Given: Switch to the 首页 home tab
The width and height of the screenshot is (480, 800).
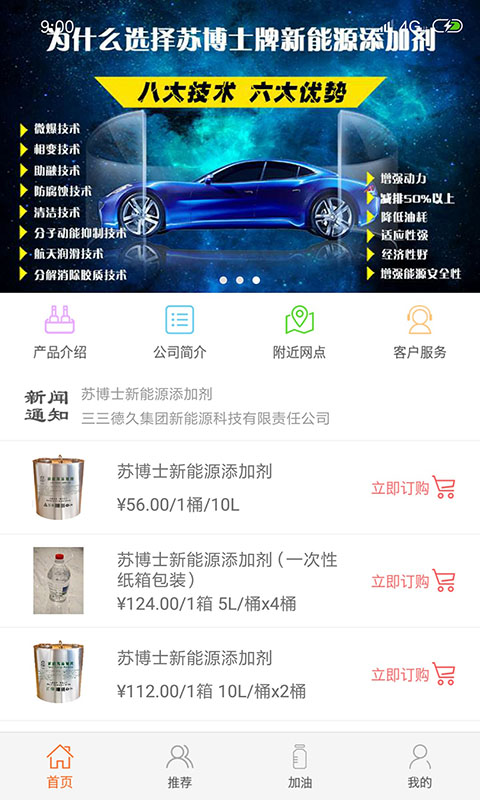Looking at the screenshot, I should [60, 766].
